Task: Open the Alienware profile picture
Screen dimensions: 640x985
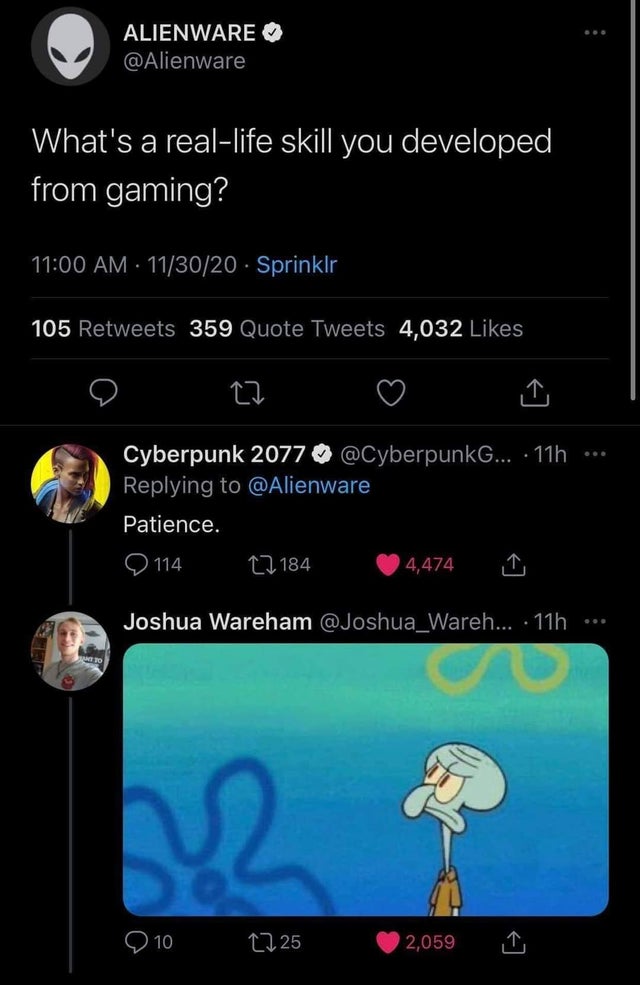Action: 70,46
